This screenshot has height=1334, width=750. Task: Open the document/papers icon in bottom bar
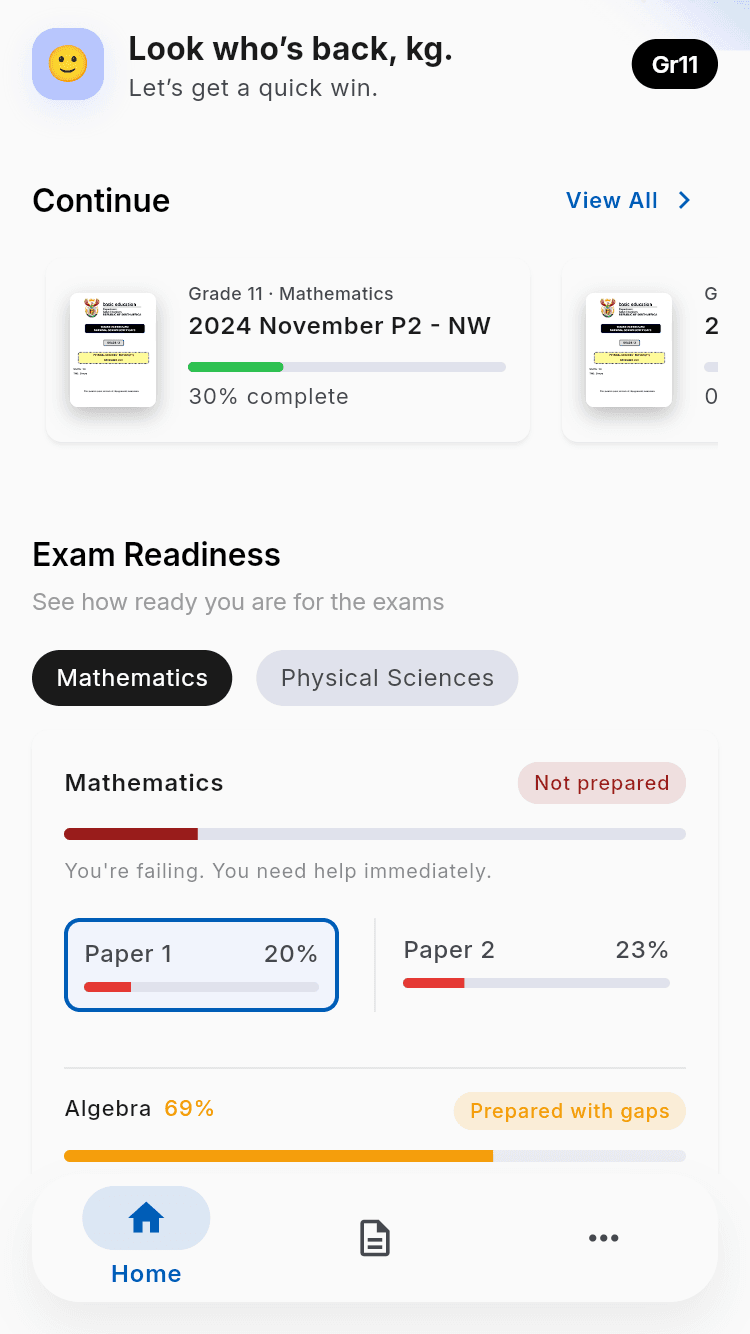tap(375, 1237)
